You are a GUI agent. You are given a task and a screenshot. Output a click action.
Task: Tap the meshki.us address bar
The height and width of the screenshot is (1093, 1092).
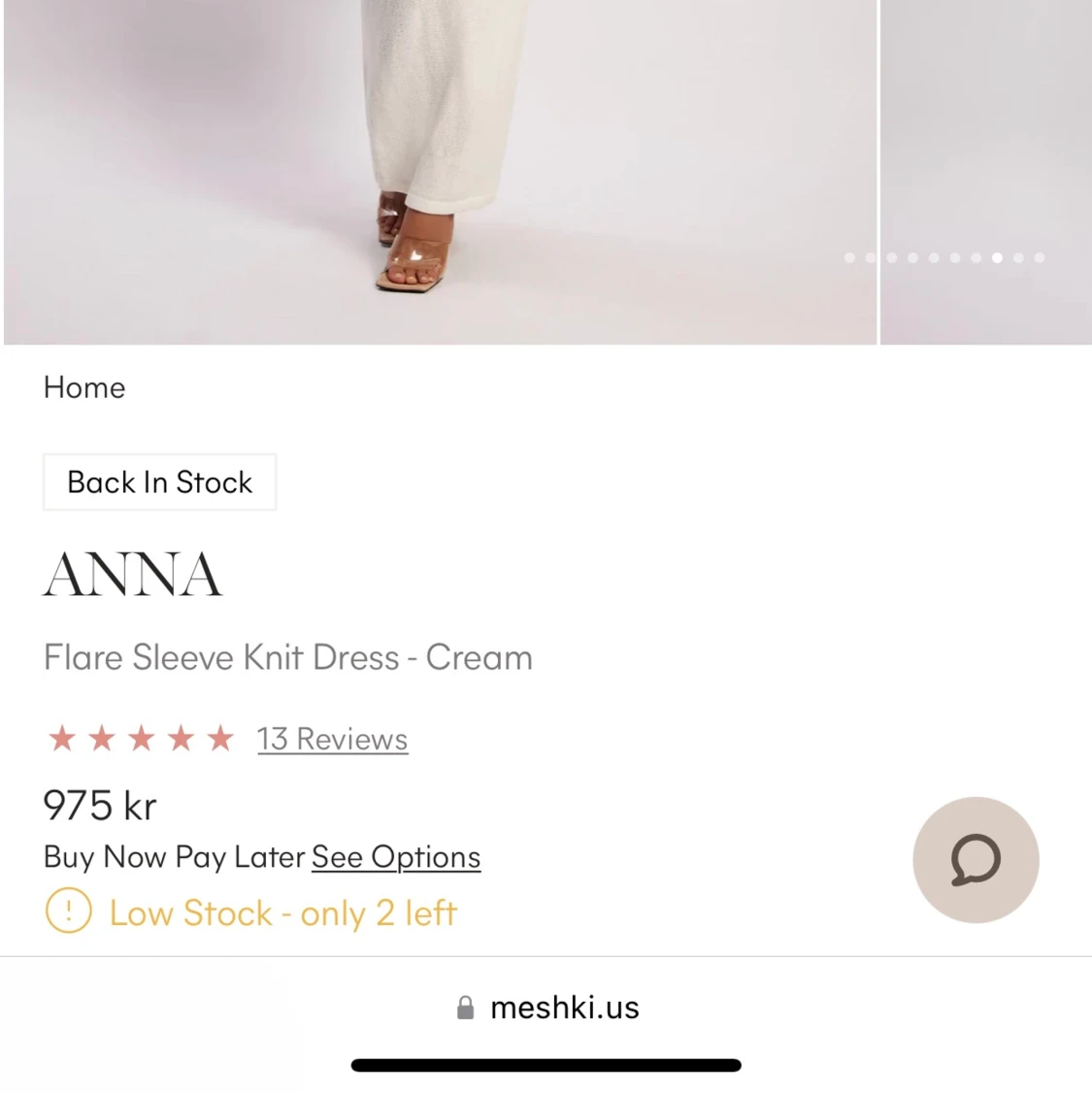[x=546, y=1008]
